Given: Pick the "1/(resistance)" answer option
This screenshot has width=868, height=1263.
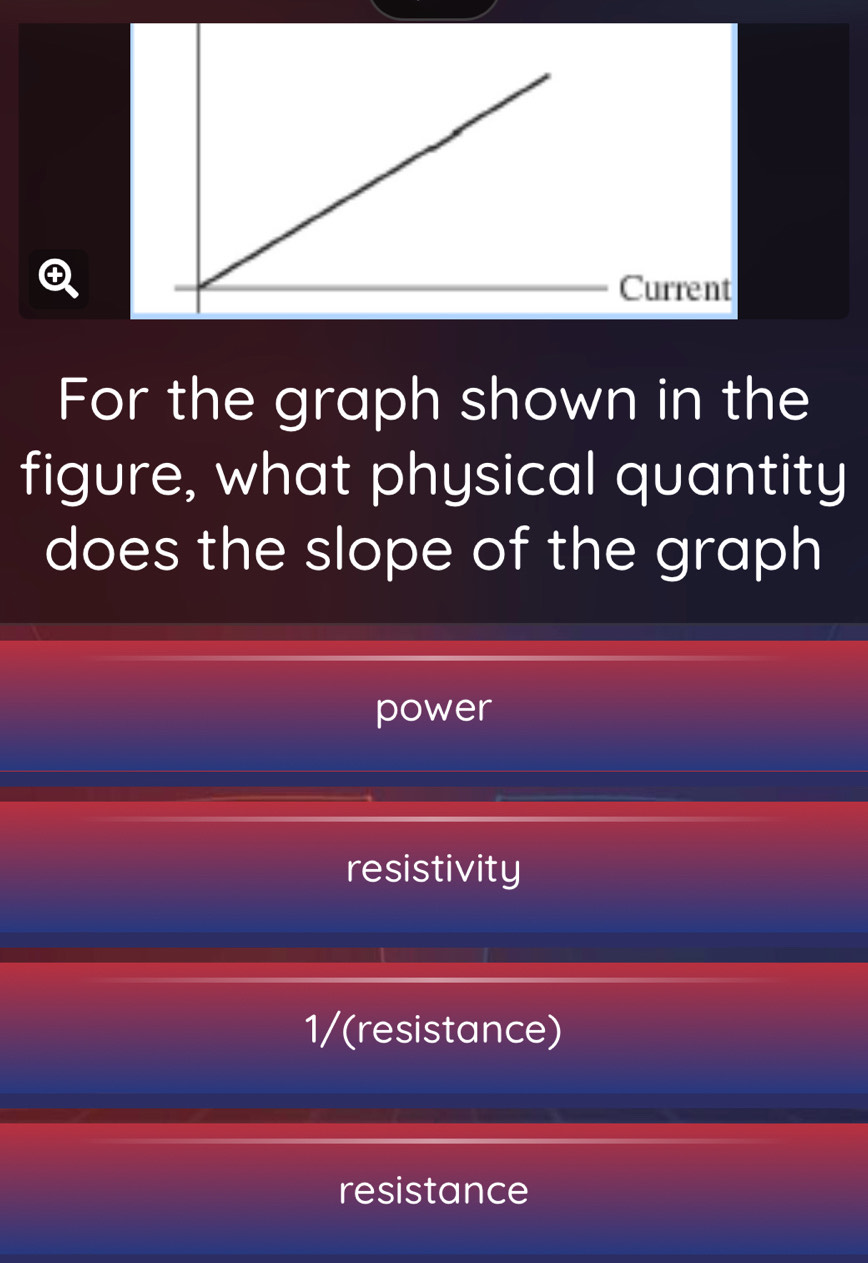Looking at the screenshot, I should 433,1029.
